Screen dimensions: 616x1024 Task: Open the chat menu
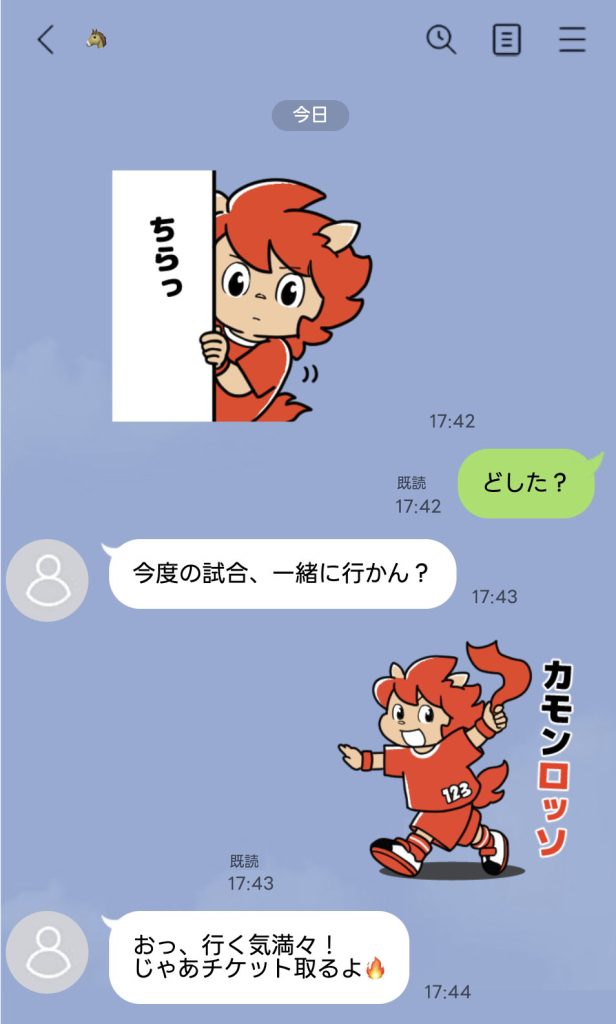pyautogui.click(x=572, y=40)
